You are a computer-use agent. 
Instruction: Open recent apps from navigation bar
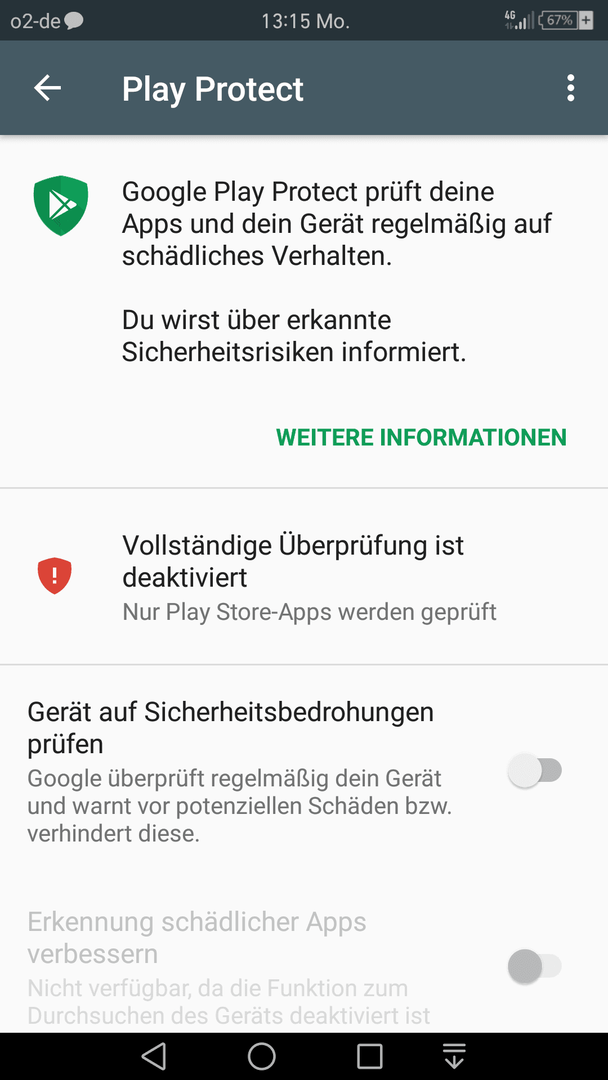[x=370, y=1055]
